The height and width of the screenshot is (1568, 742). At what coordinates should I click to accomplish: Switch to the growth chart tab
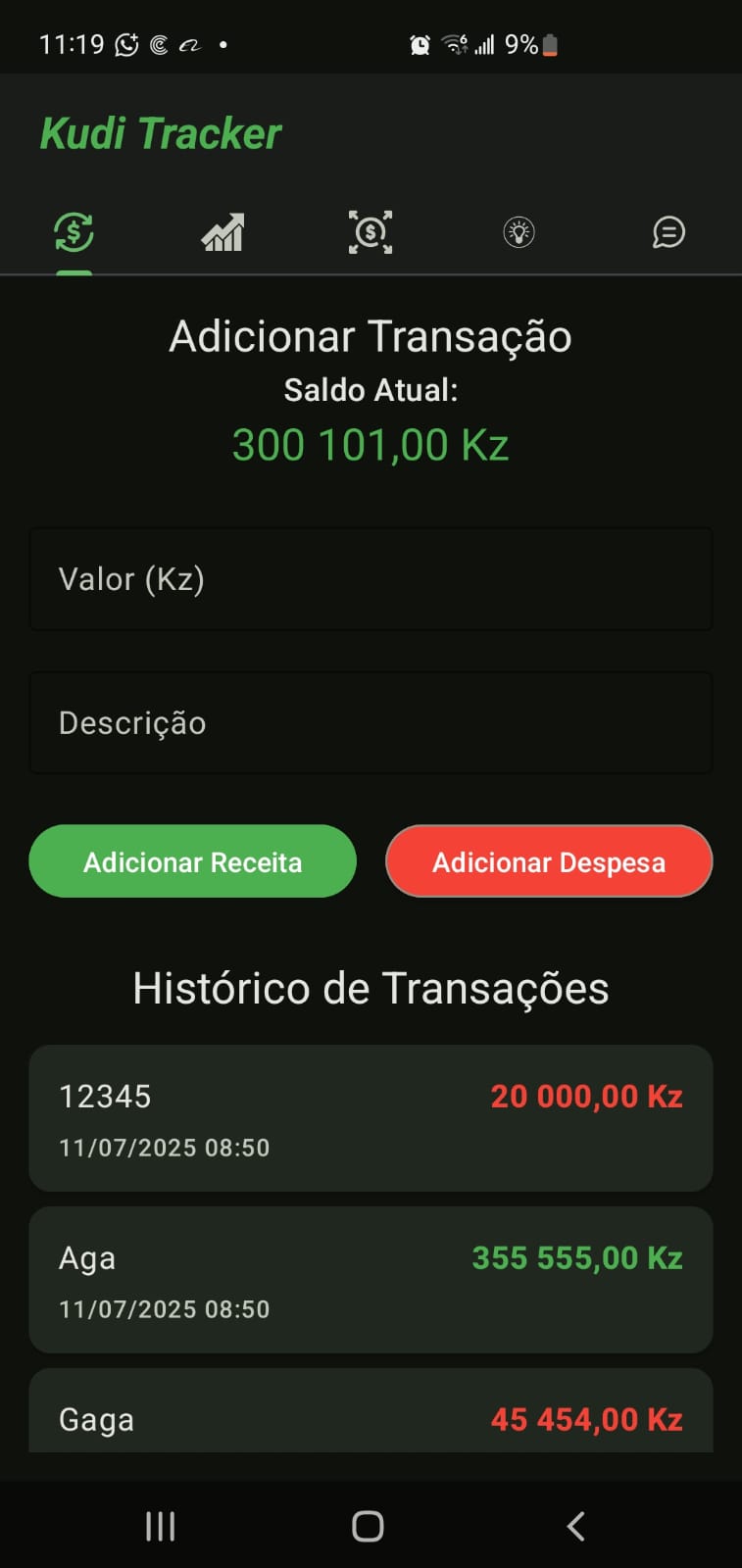(223, 233)
